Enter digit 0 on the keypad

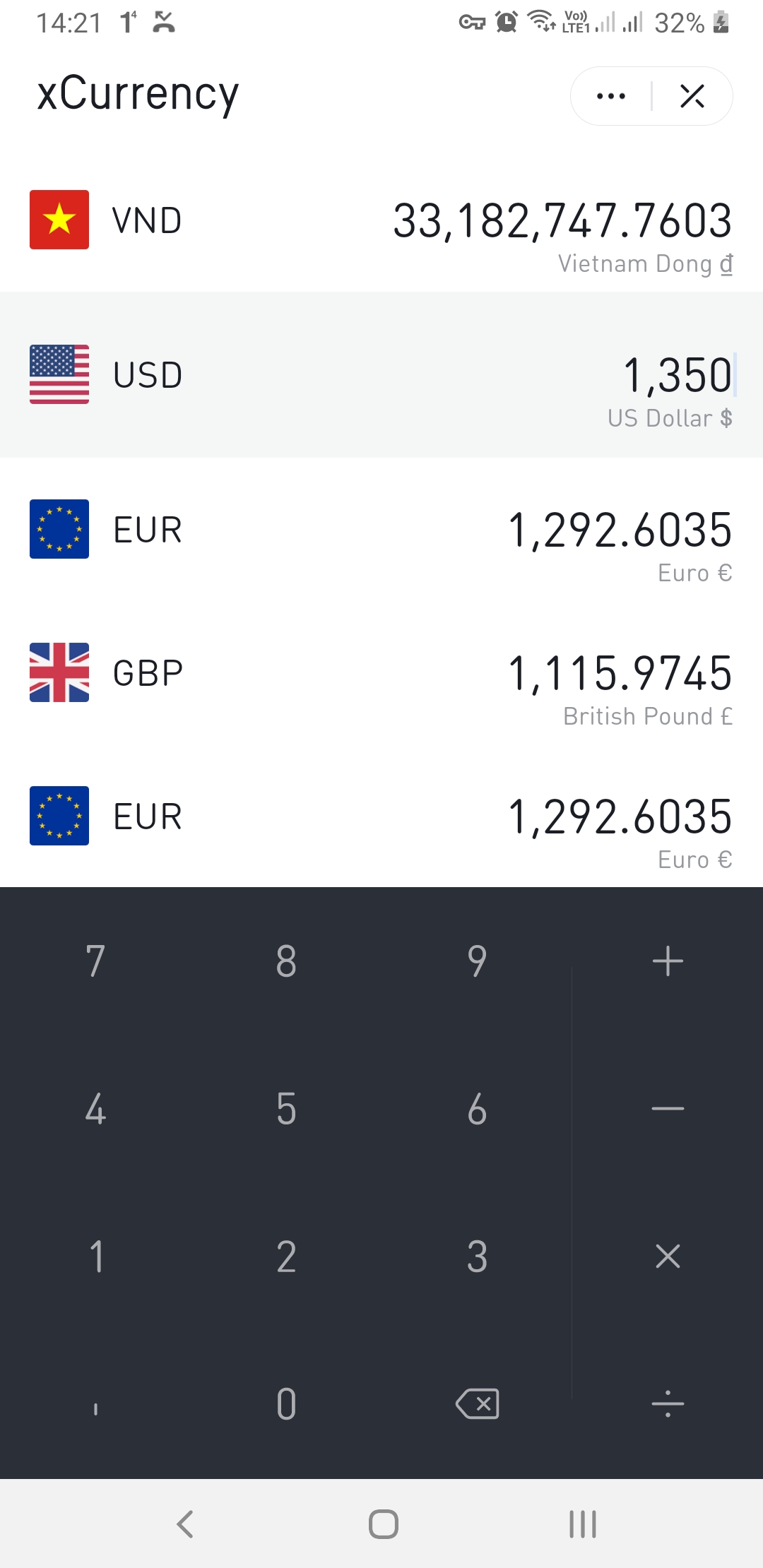pos(286,1403)
